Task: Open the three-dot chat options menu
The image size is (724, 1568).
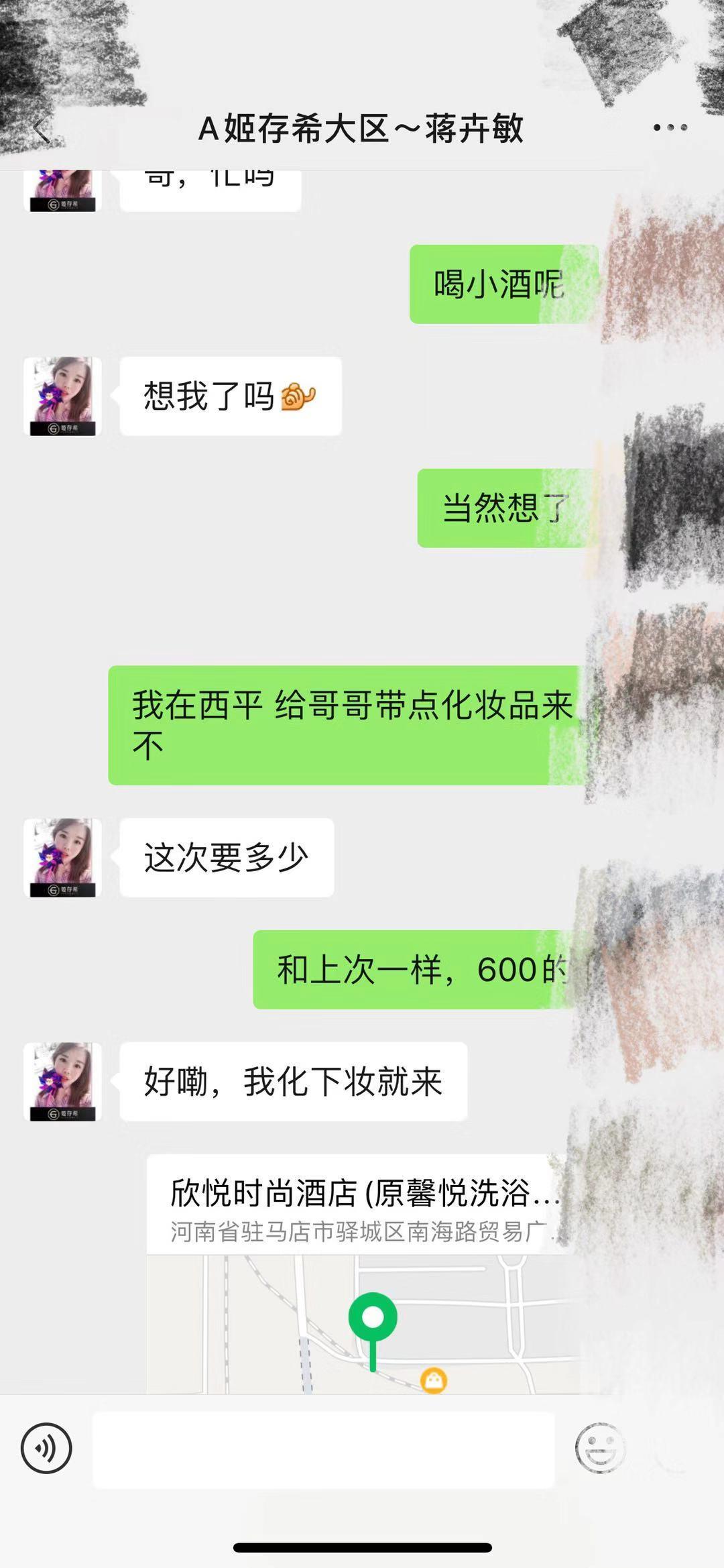Action: (x=670, y=127)
